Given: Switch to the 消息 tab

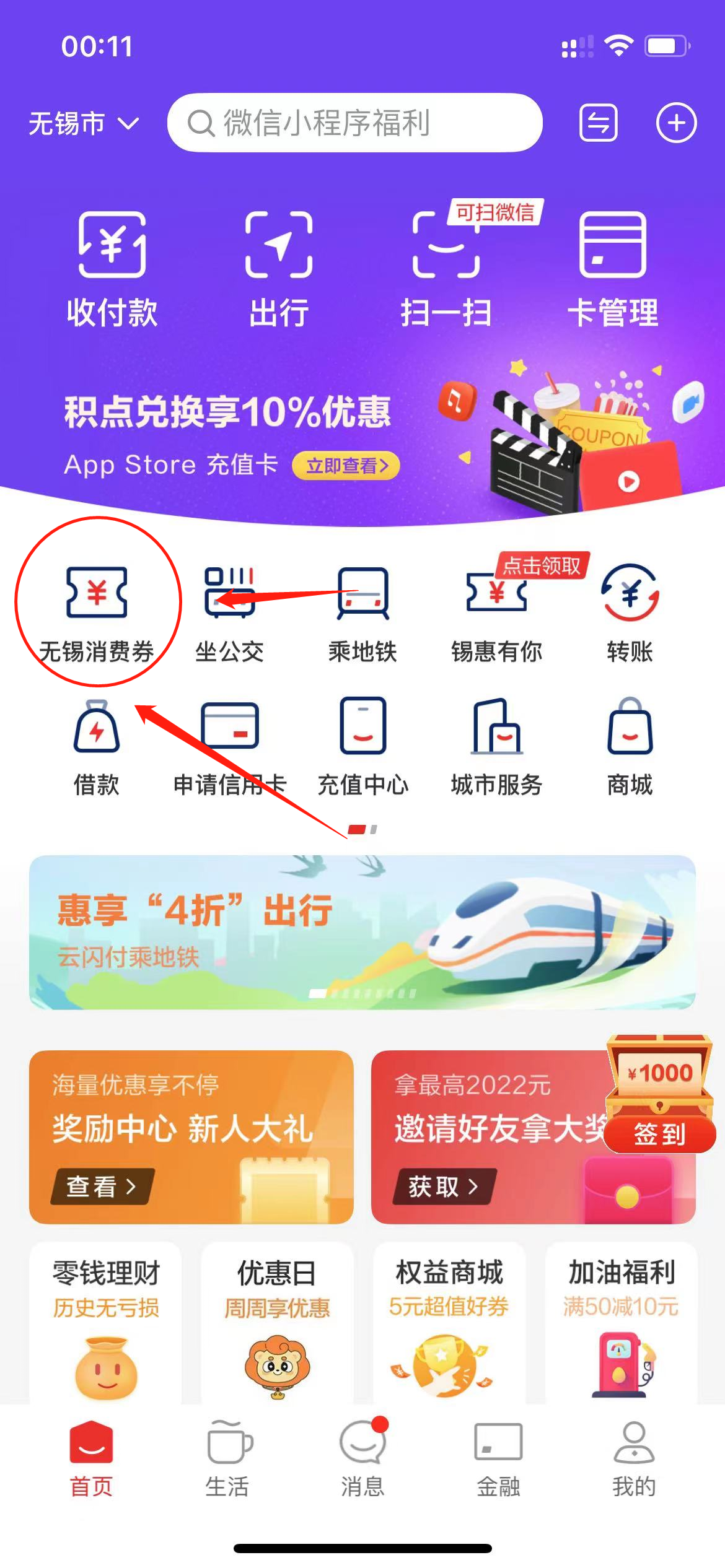Looking at the screenshot, I should (363, 1458).
